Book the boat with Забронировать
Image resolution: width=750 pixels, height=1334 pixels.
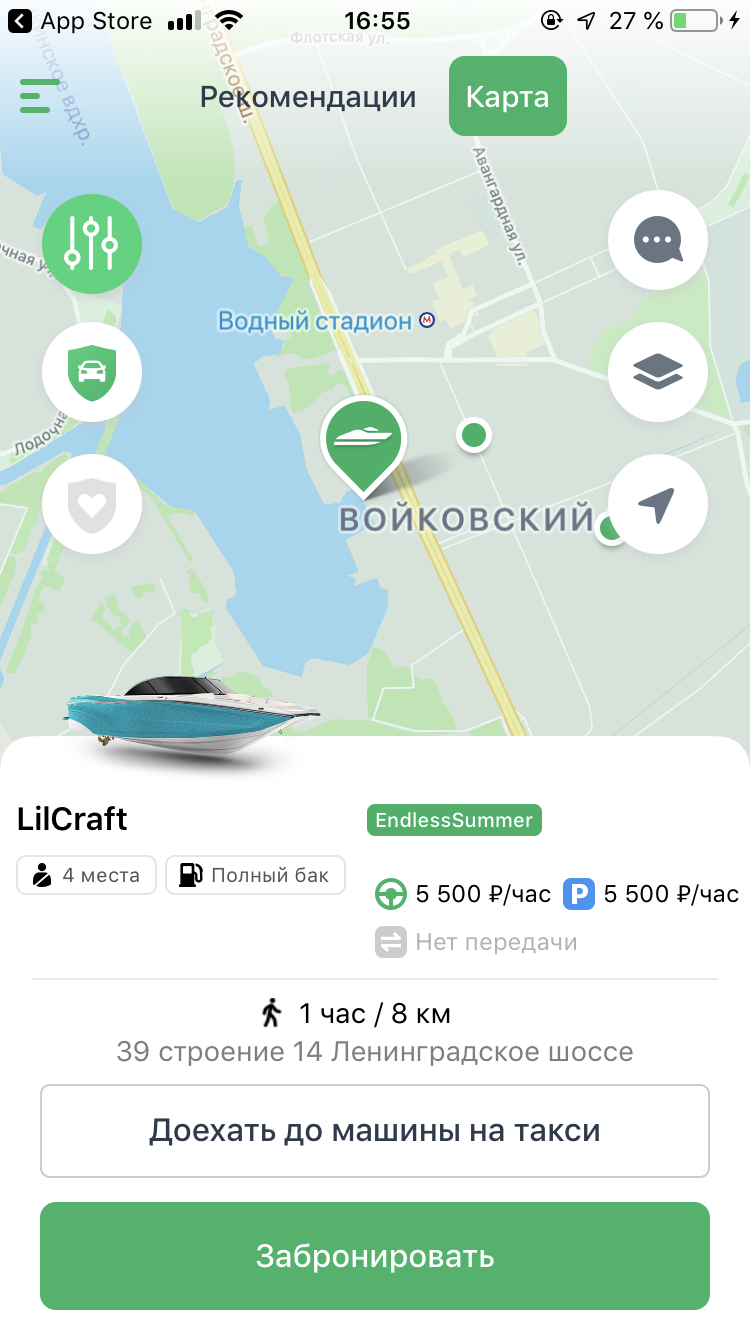point(375,1256)
